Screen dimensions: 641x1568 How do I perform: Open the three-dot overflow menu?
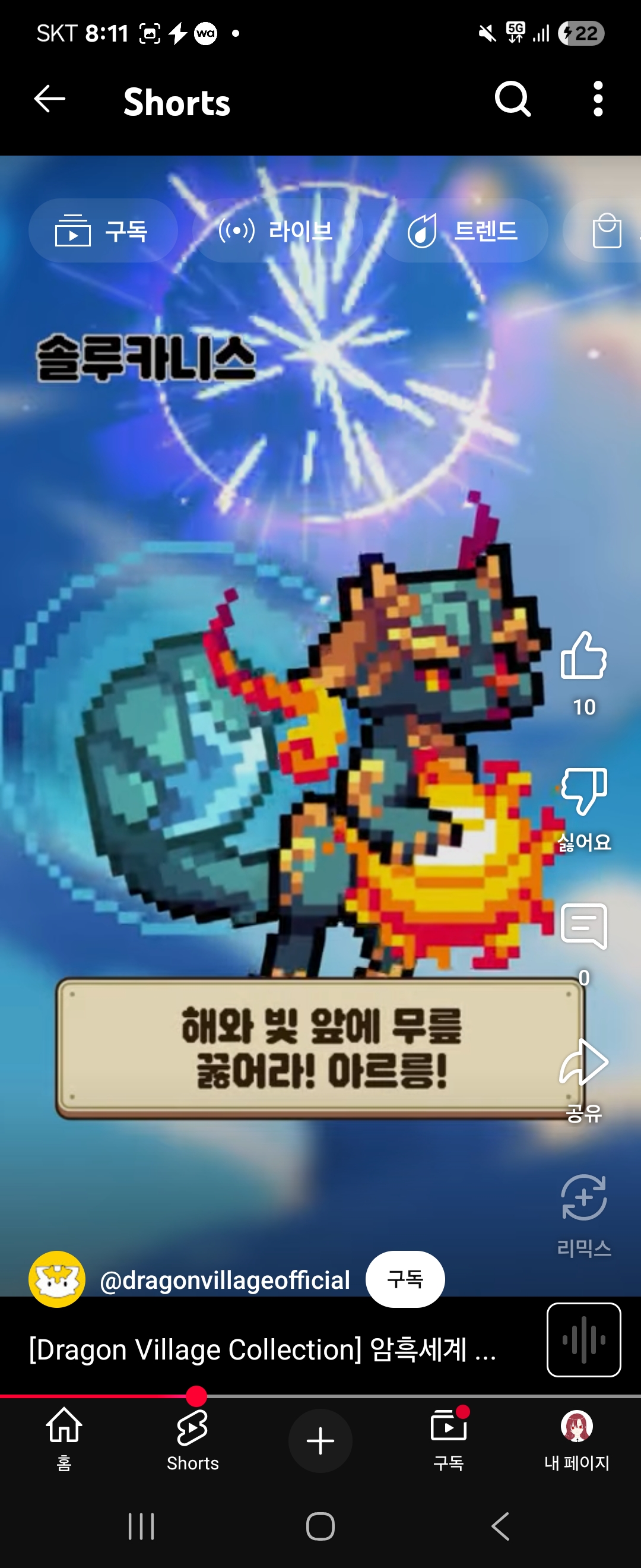coord(598,99)
